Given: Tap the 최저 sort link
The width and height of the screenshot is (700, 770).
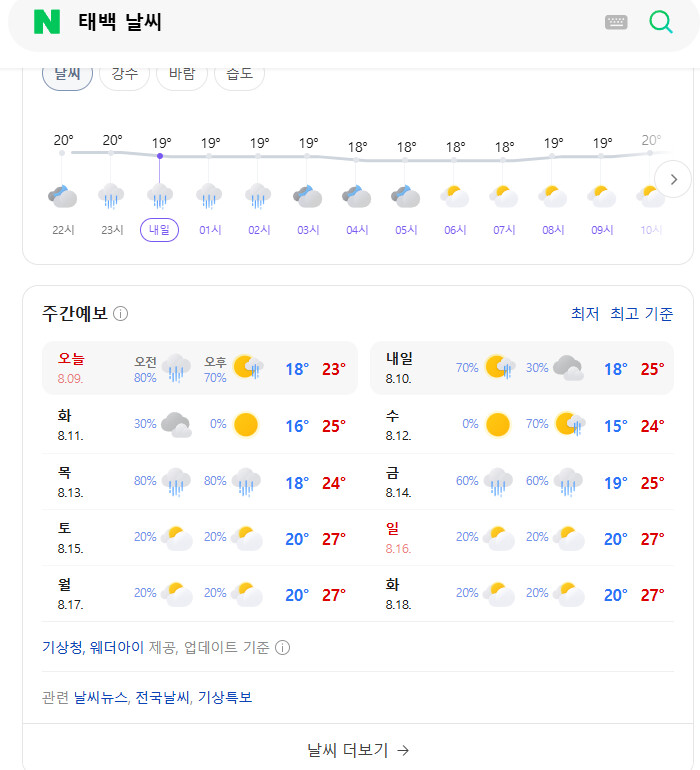Looking at the screenshot, I should (585, 313).
